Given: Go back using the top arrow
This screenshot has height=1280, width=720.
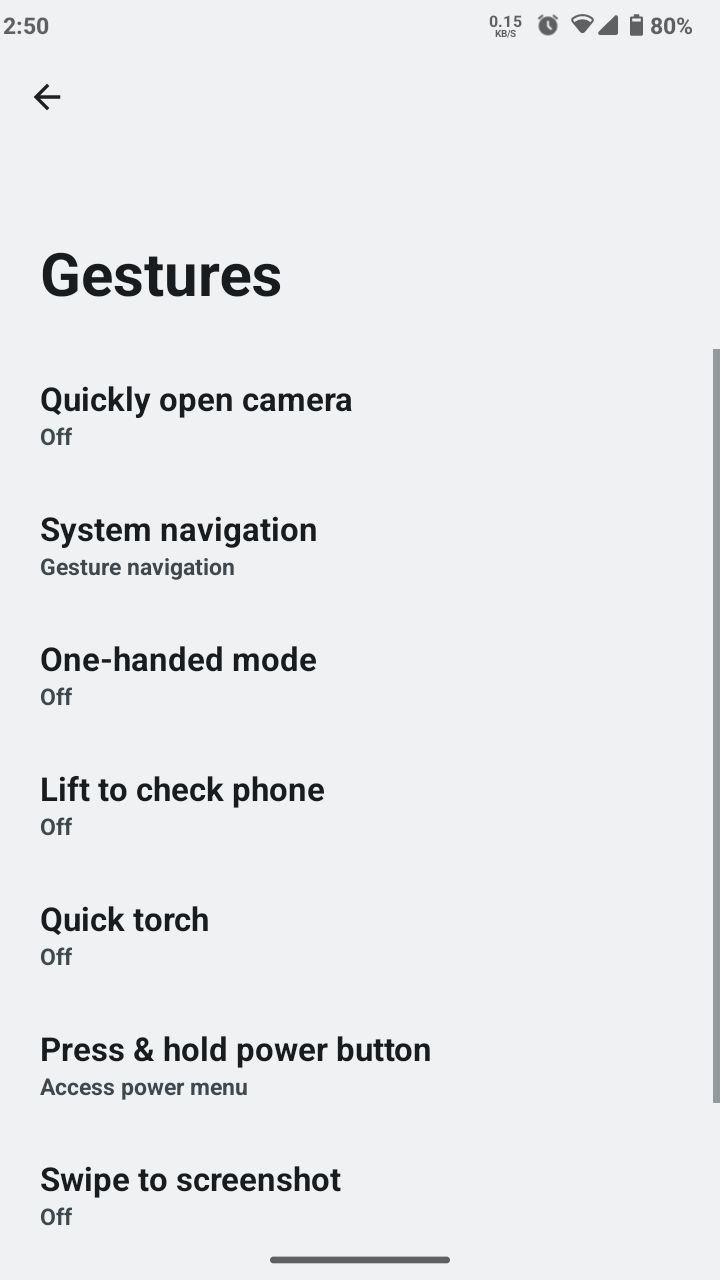Looking at the screenshot, I should [x=47, y=97].
